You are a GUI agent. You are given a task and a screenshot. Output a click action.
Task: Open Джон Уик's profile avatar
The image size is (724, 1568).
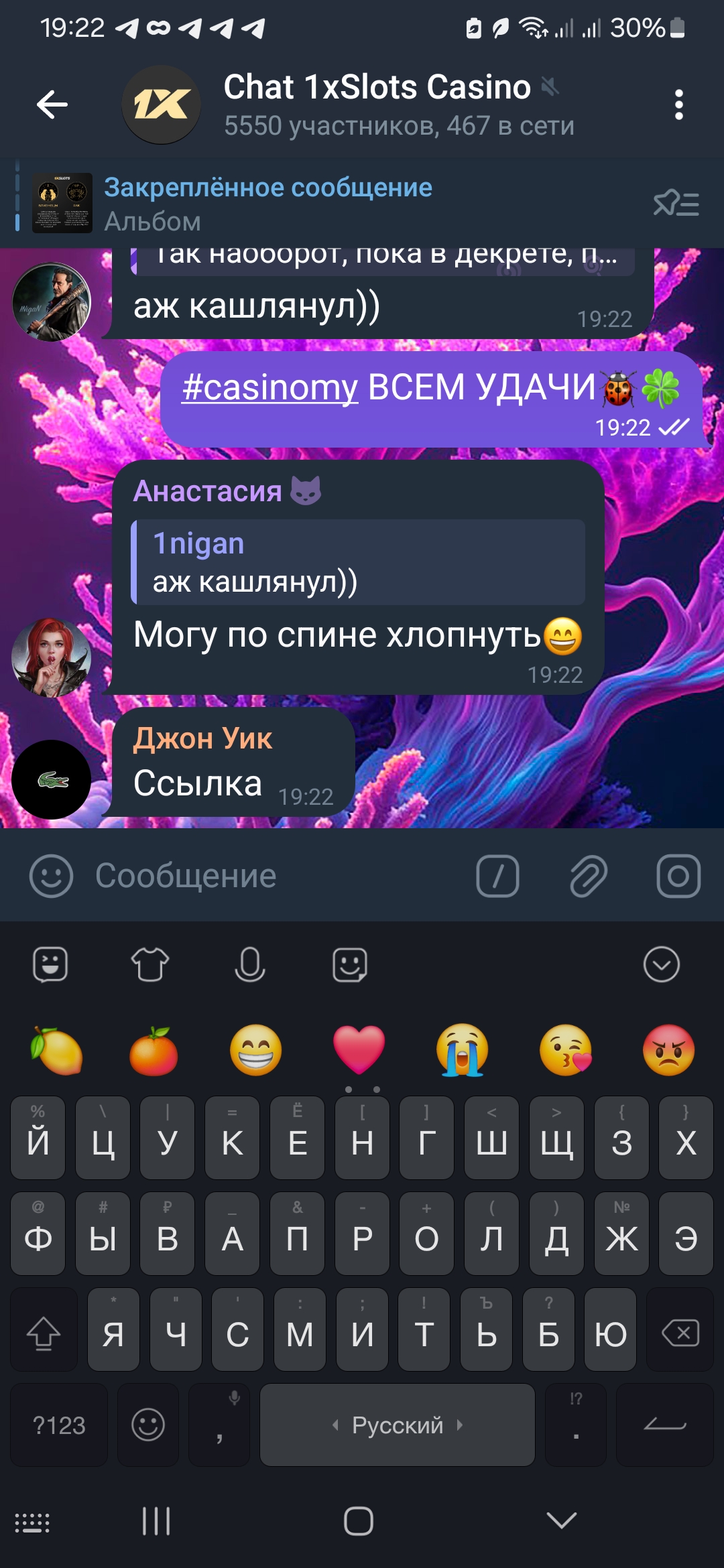coord(52,779)
